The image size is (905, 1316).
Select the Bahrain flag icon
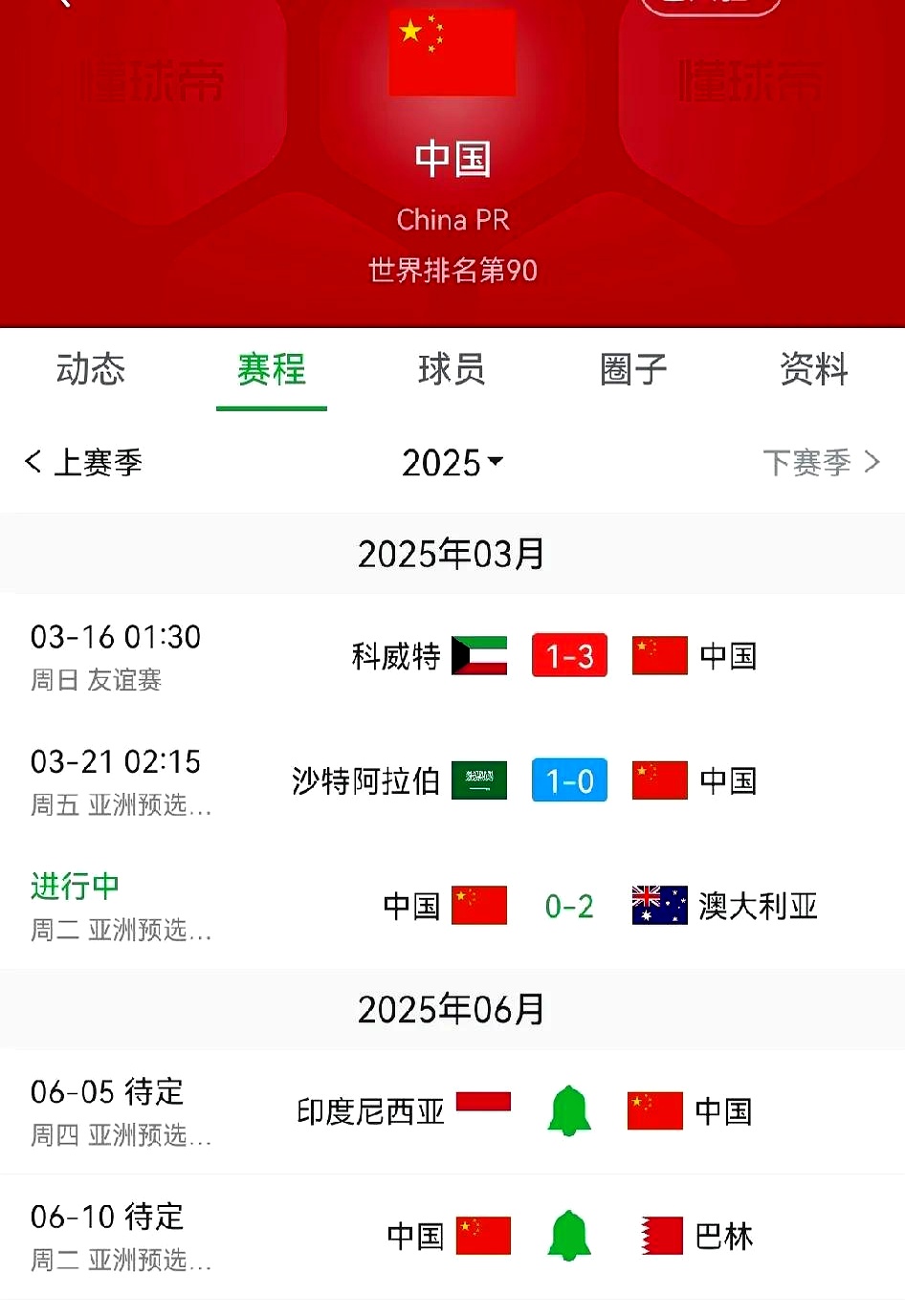[x=658, y=1236]
